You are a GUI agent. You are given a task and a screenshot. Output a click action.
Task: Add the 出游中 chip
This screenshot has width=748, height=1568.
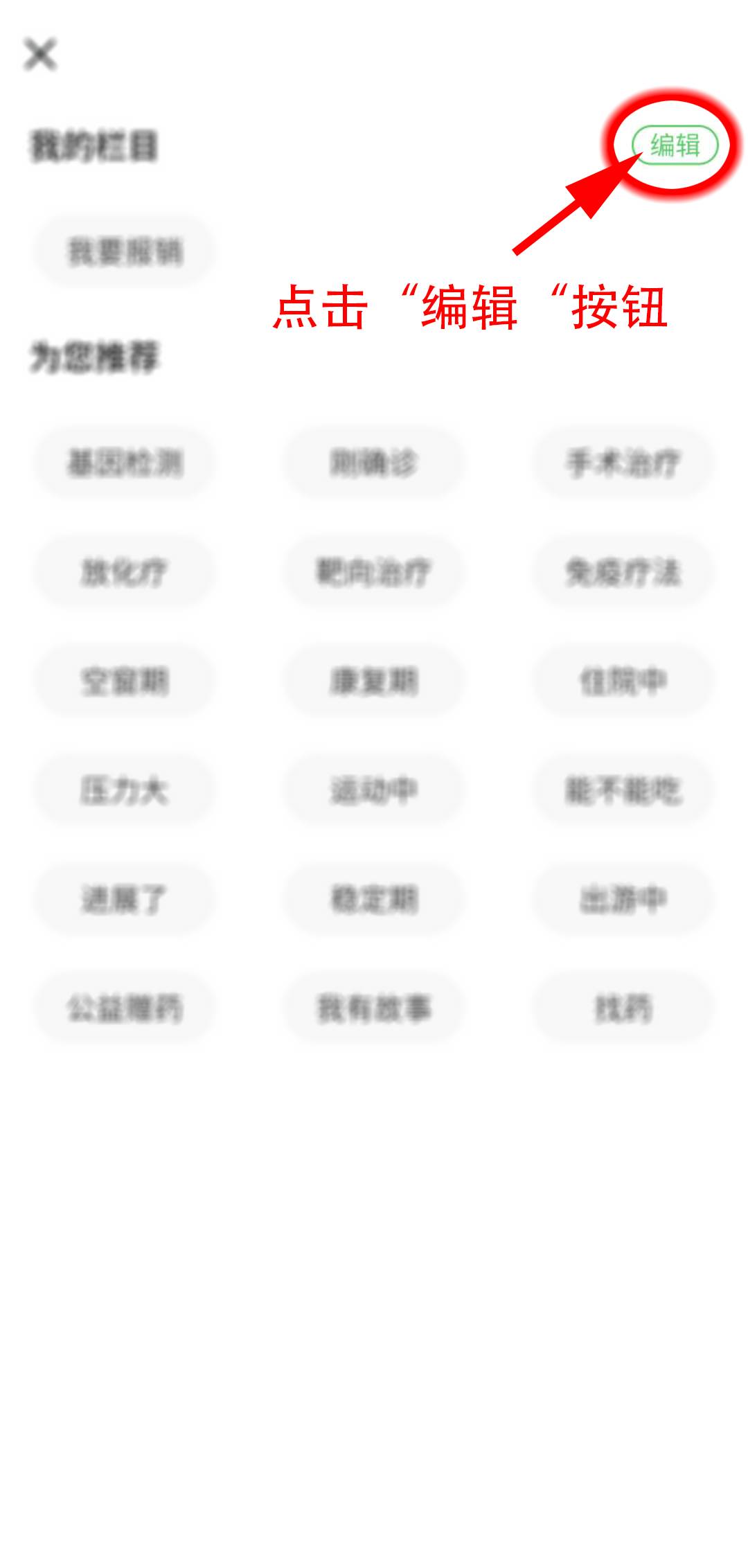[x=623, y=900]
